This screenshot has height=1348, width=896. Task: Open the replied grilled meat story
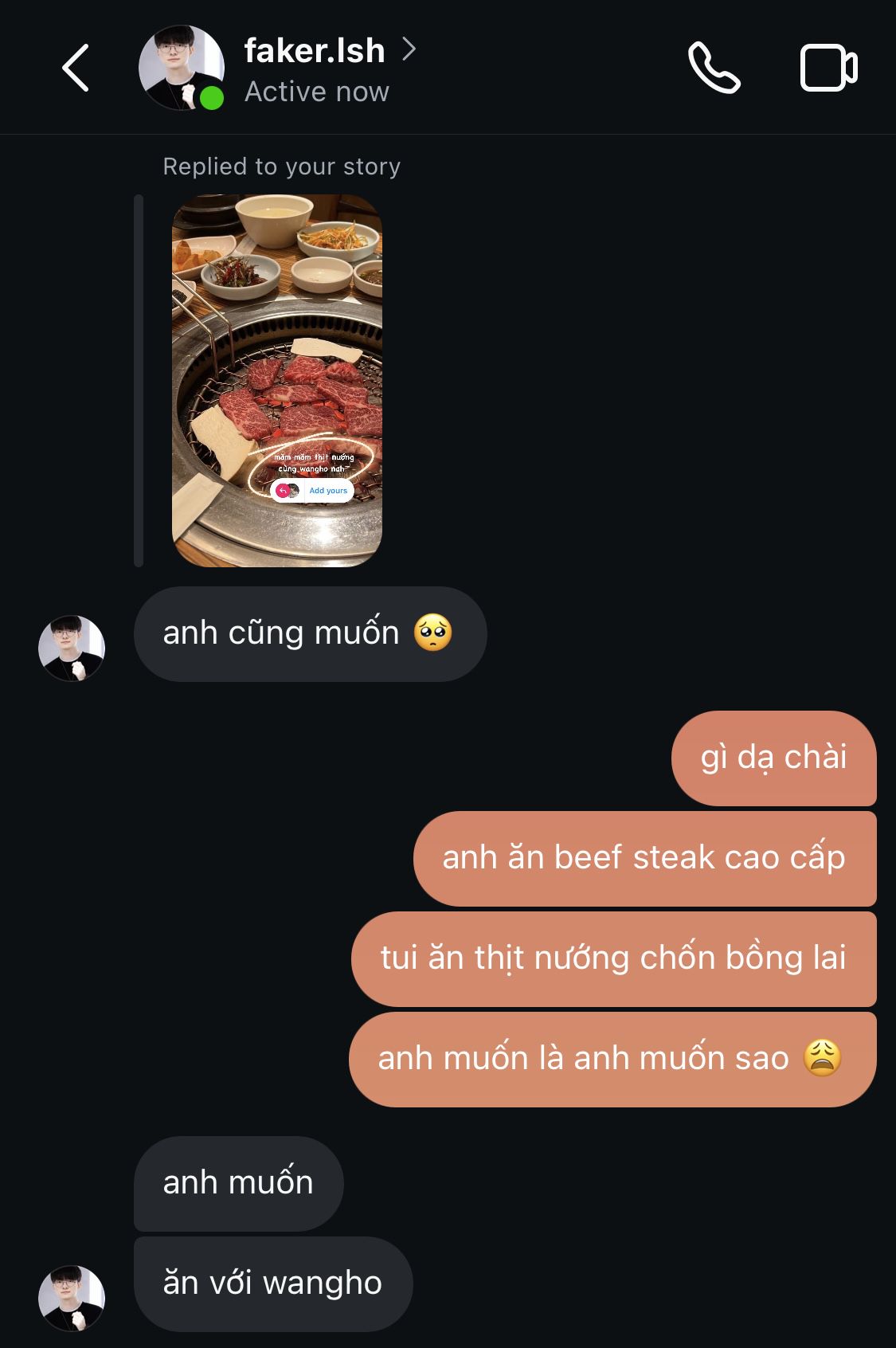[x=277, y=380]
